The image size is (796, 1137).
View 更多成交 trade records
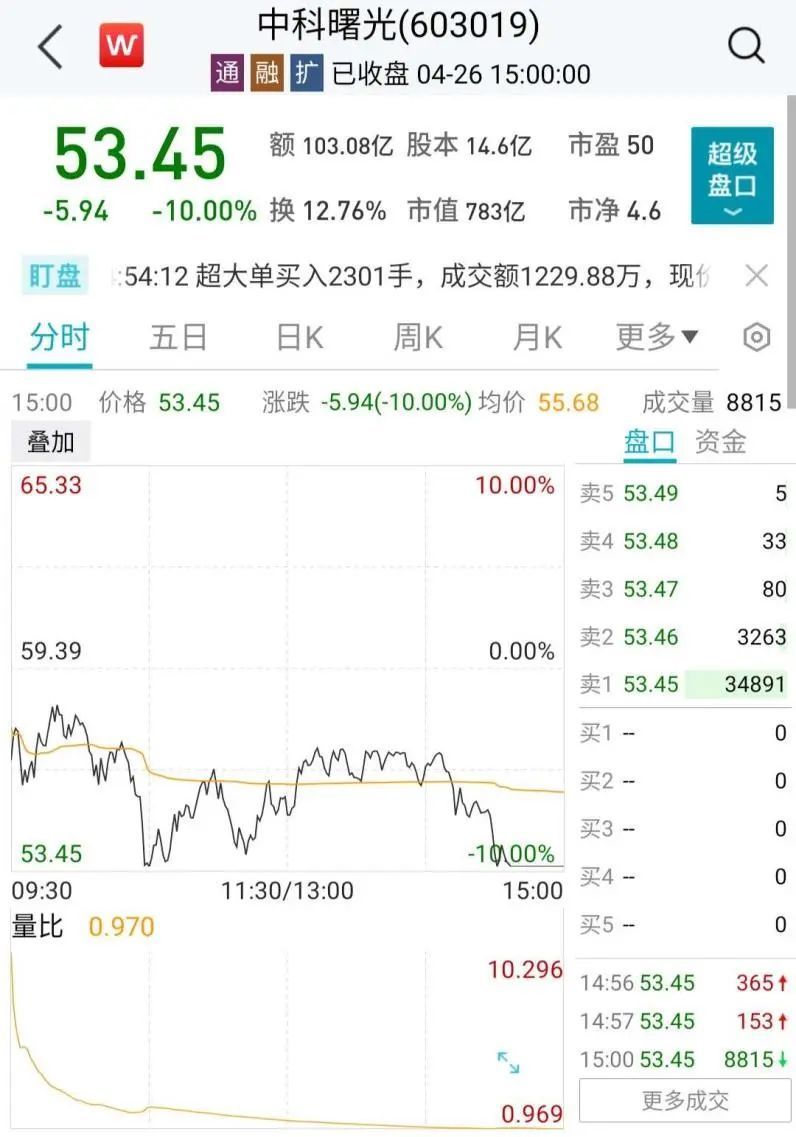pyautogui.click(x=685, y=1101)
